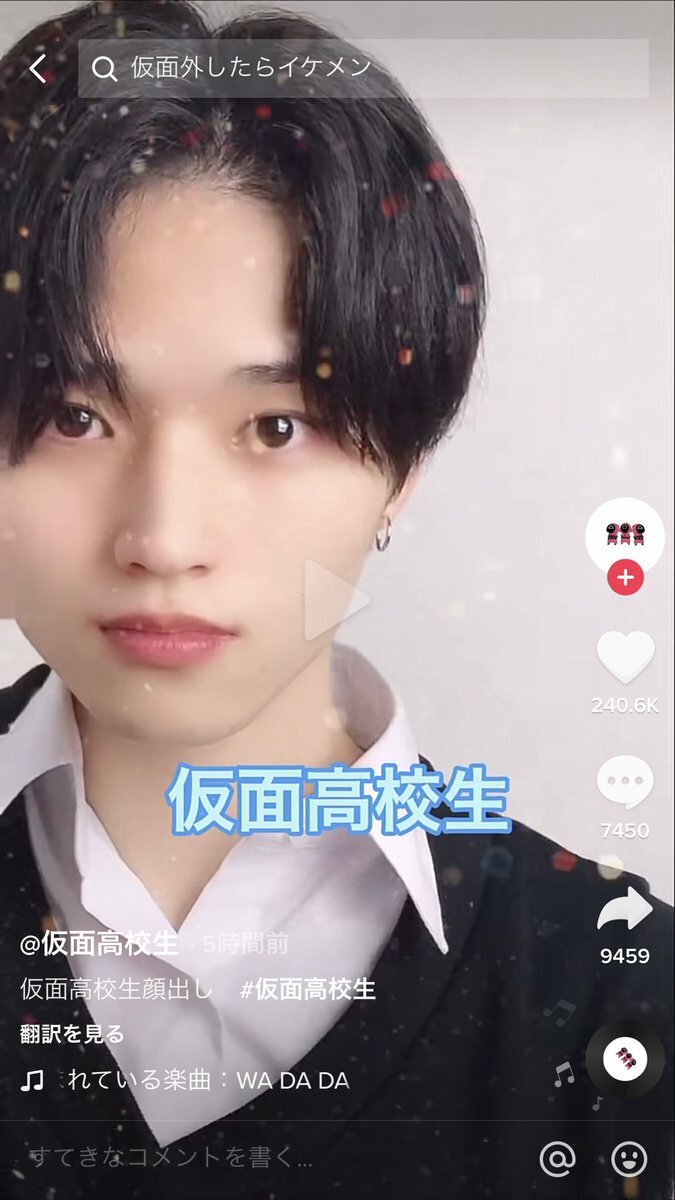Open the emoji picker smiley
Viewport: 675px width, 1200px height.
coord(628,1160)
